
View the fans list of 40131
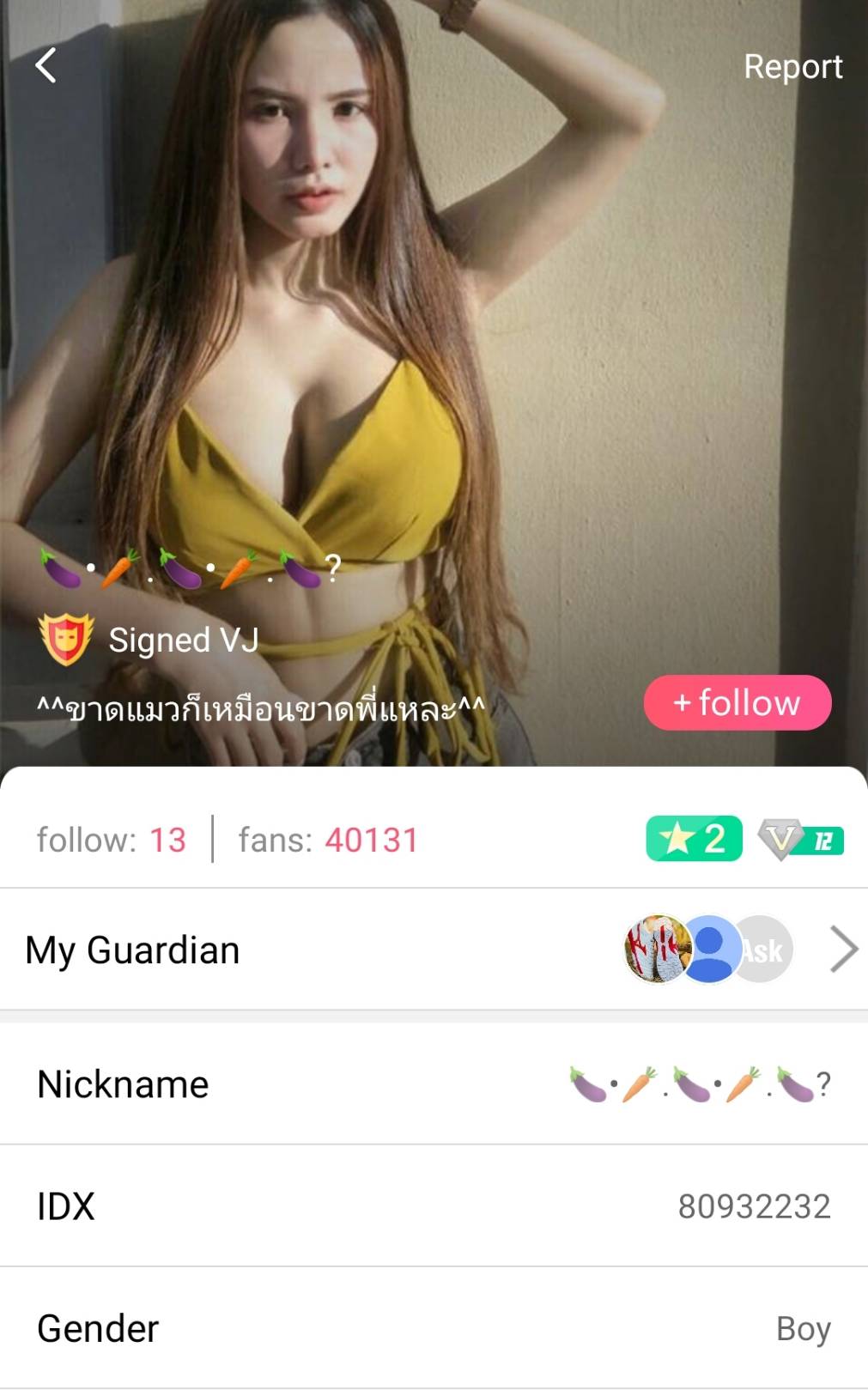click(328, 840)
